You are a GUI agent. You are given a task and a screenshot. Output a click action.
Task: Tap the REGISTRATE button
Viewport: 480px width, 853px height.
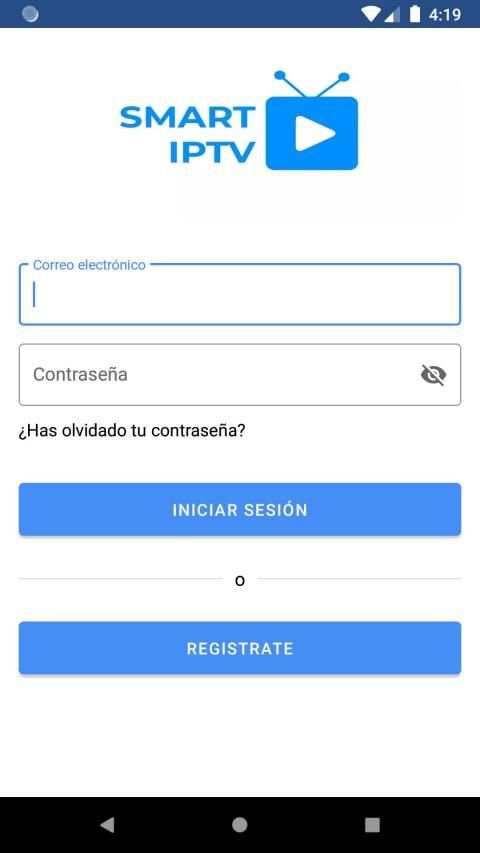[x=239, y=648]
